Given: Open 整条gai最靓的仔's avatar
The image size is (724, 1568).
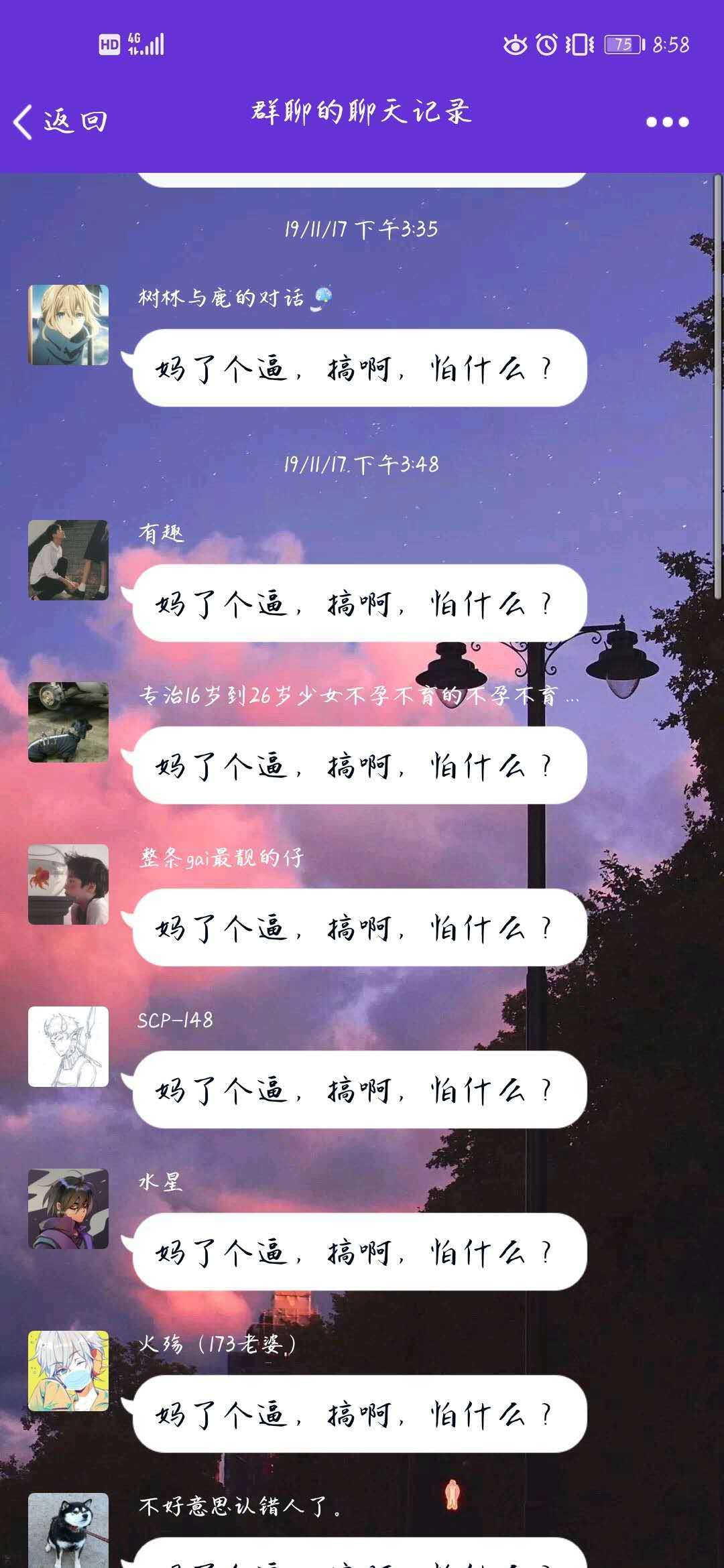Looking at the screenshot, I should 68,885.
